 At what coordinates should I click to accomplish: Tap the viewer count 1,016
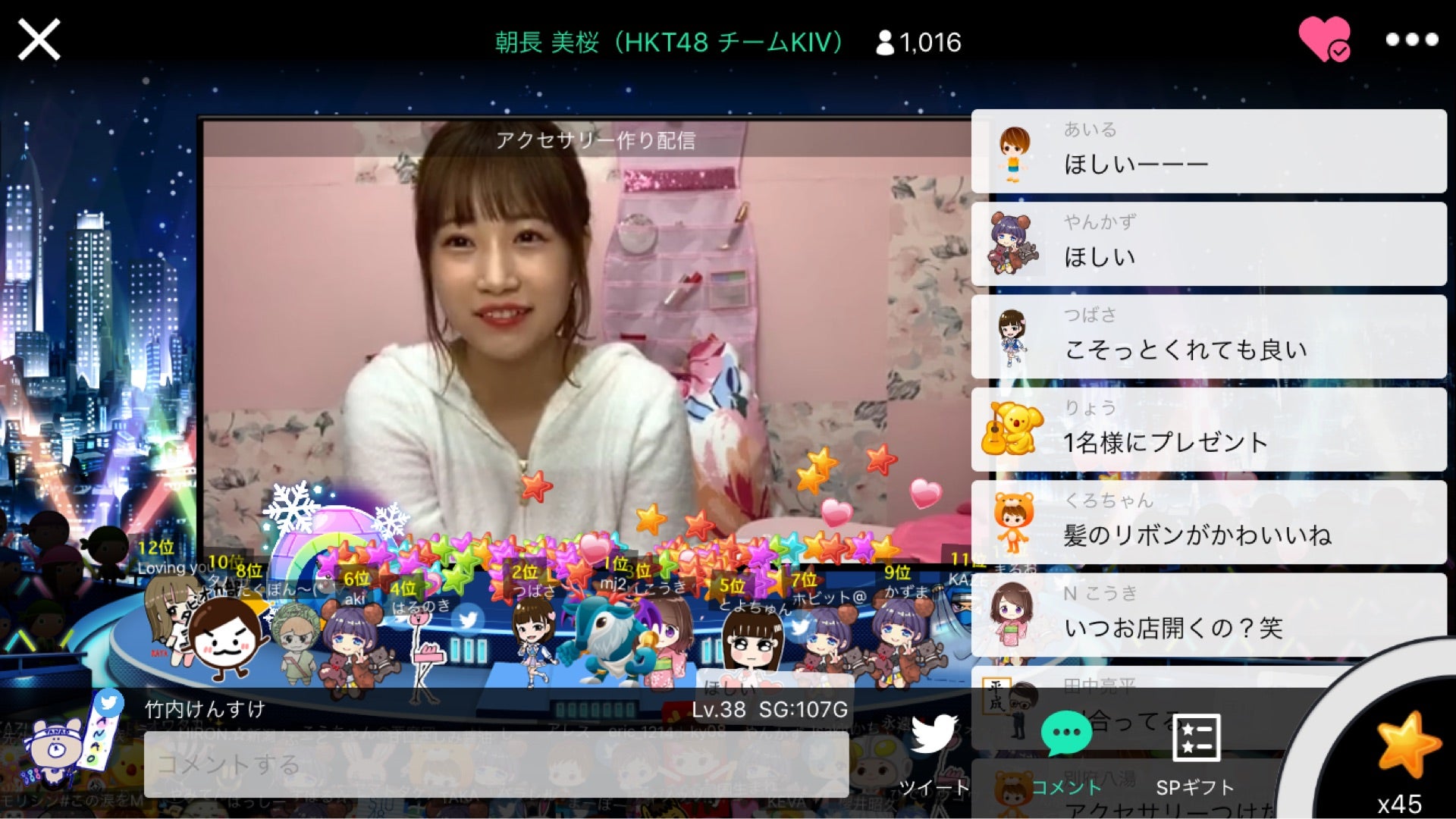[919, 42]
